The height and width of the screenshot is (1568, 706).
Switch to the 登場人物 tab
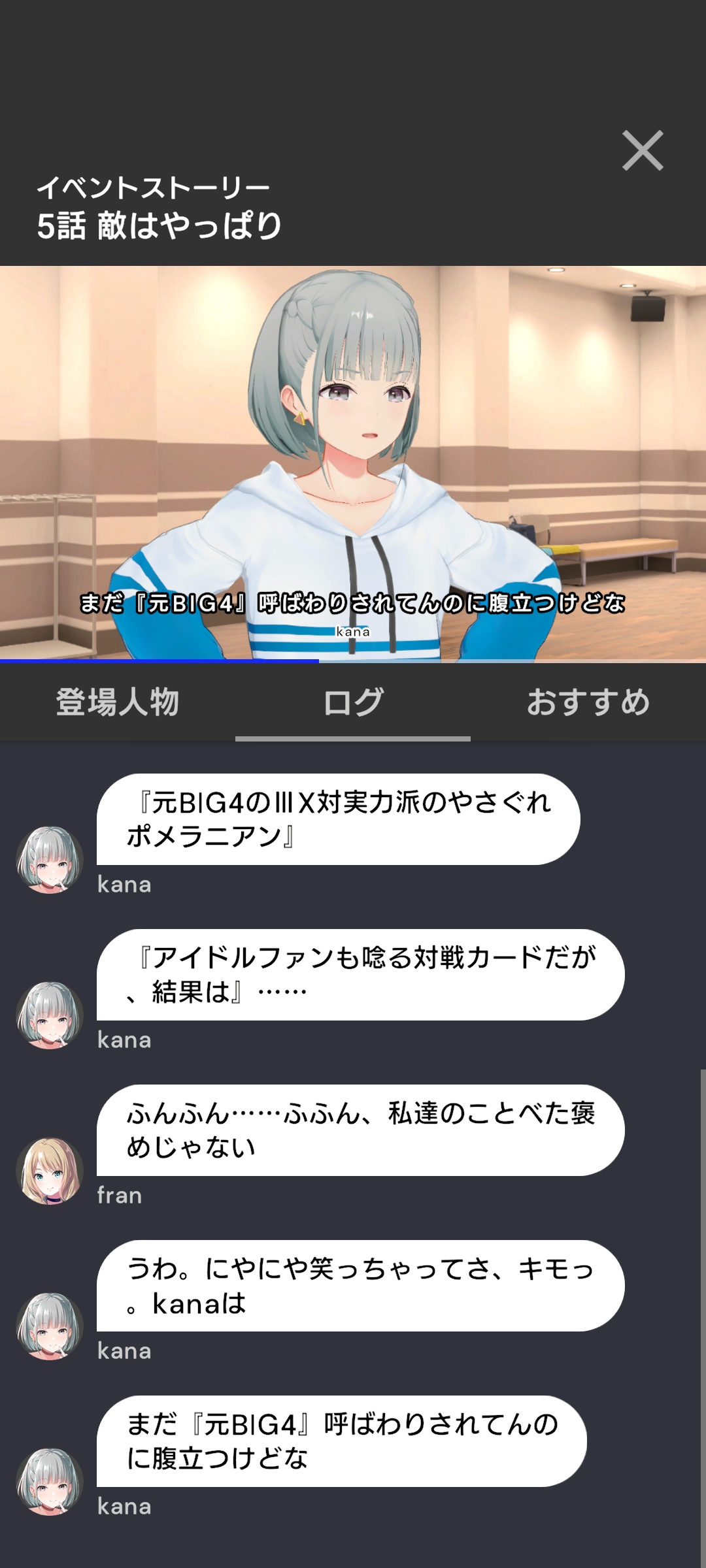click(118, 703)
